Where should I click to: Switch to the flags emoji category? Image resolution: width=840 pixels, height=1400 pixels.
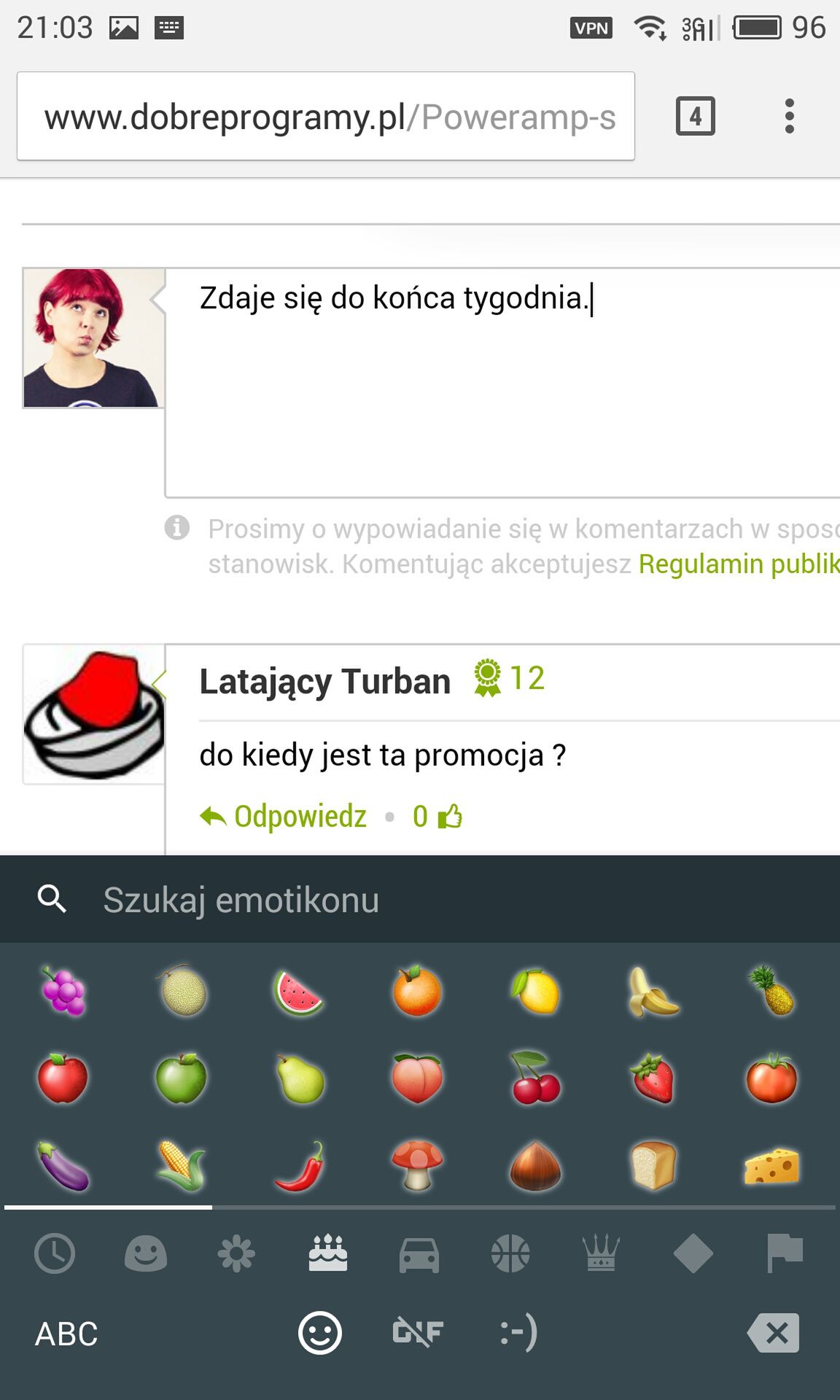pyautogui.click(x=785, y=1254)
